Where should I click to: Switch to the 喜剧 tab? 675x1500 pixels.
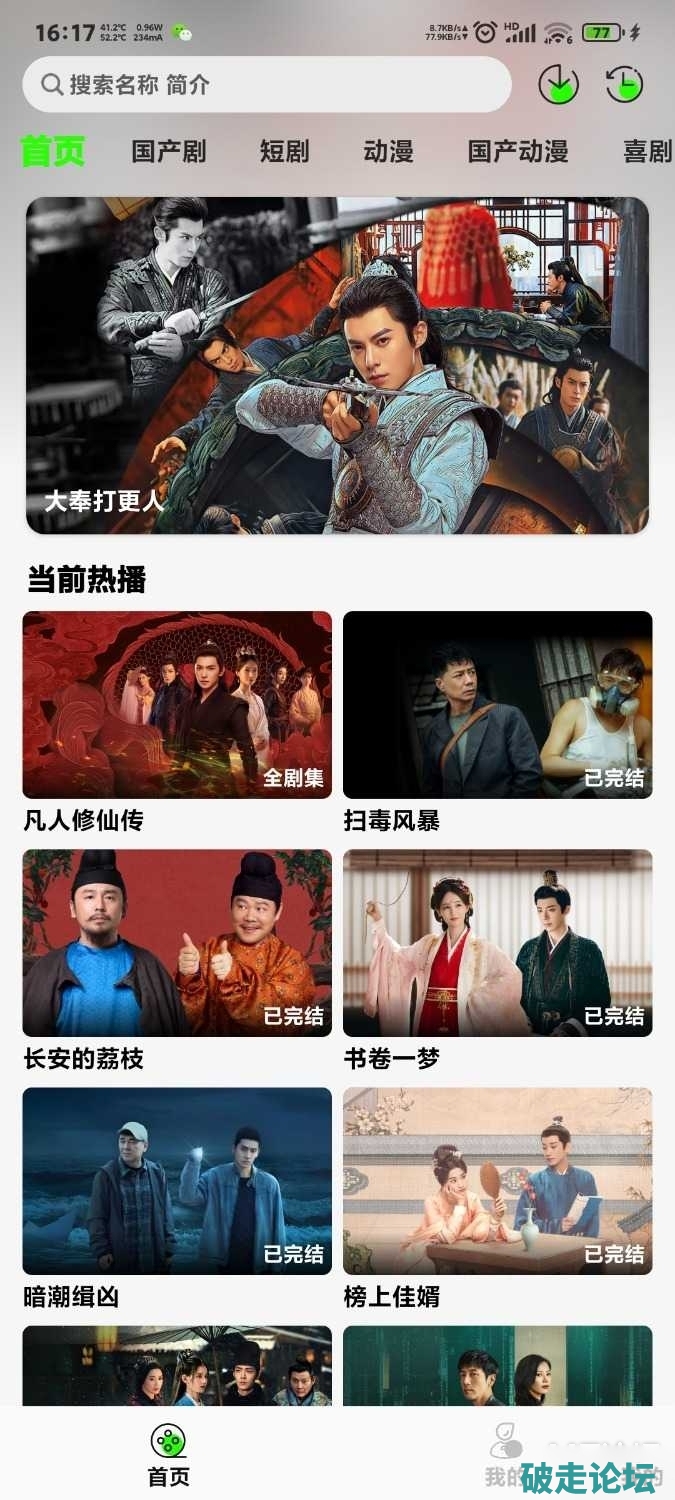pyautogui.click(x=647, y=152)
